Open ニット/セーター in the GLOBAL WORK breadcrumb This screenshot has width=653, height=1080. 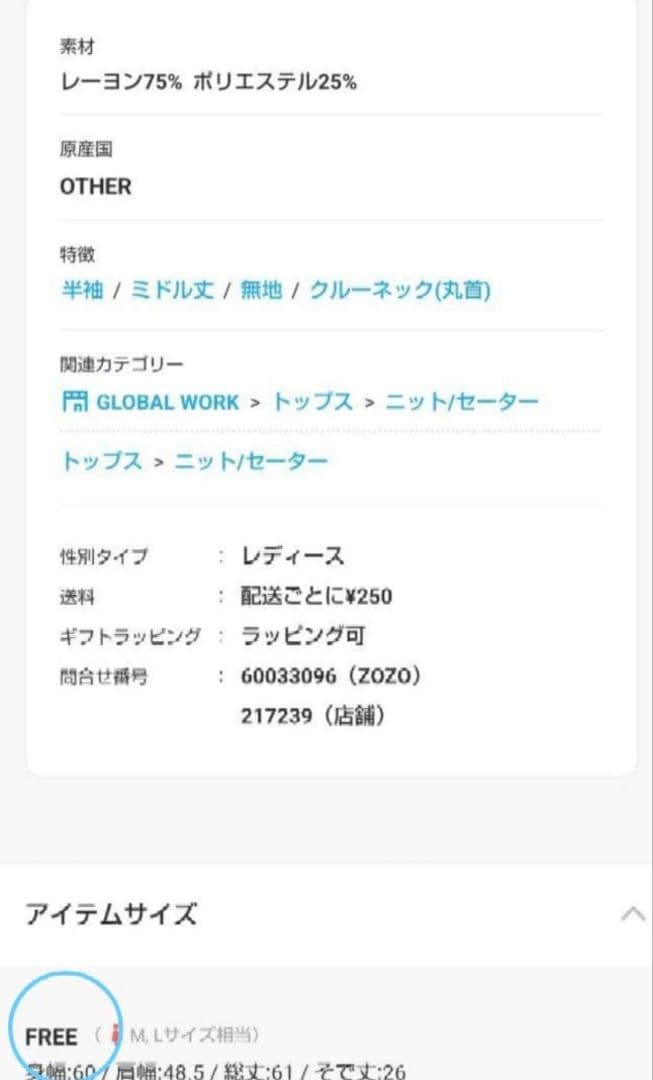click(x=461, y=402)
